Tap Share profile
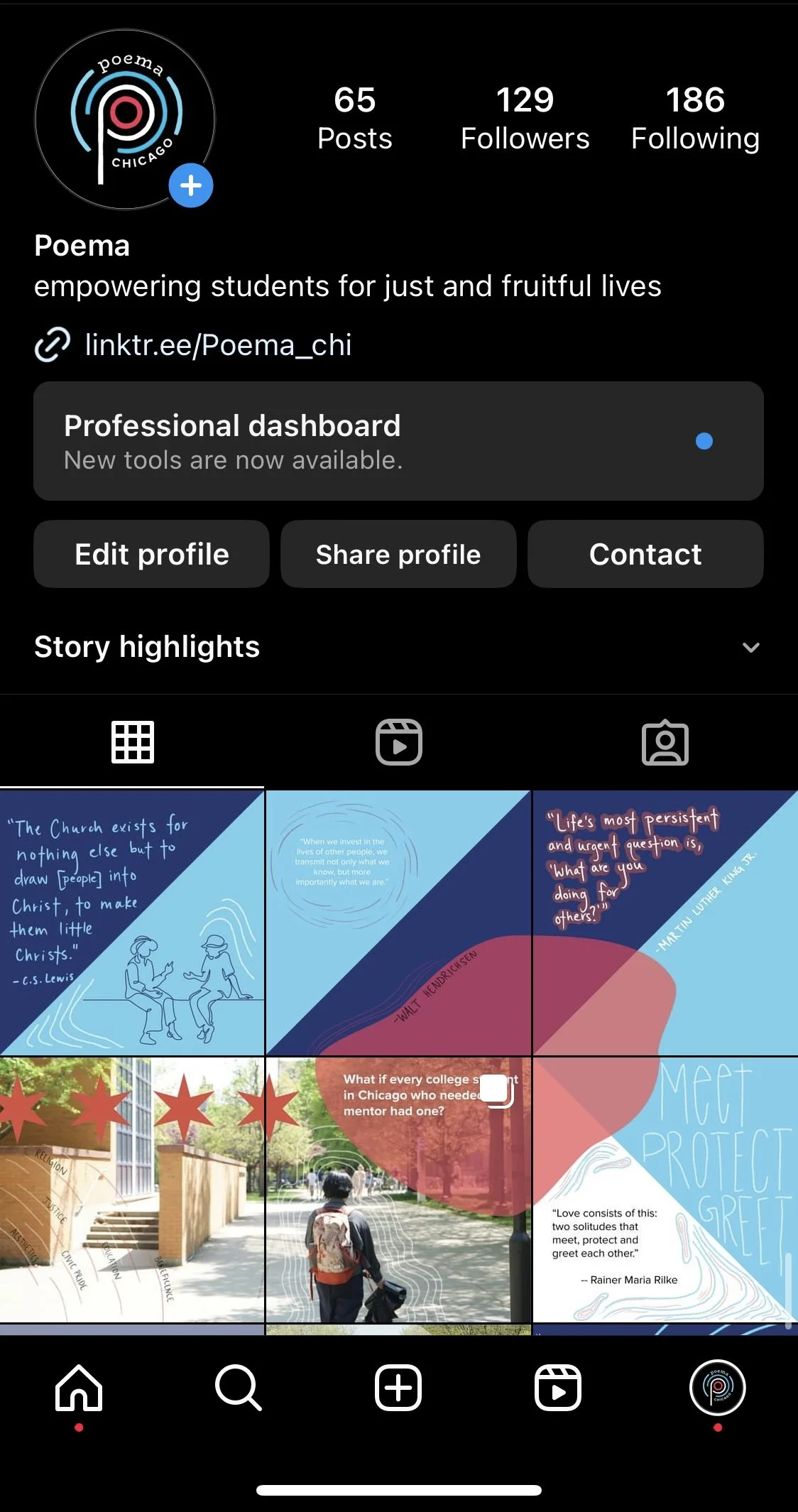Screen dimensions: 798x1512 point(398,554)
